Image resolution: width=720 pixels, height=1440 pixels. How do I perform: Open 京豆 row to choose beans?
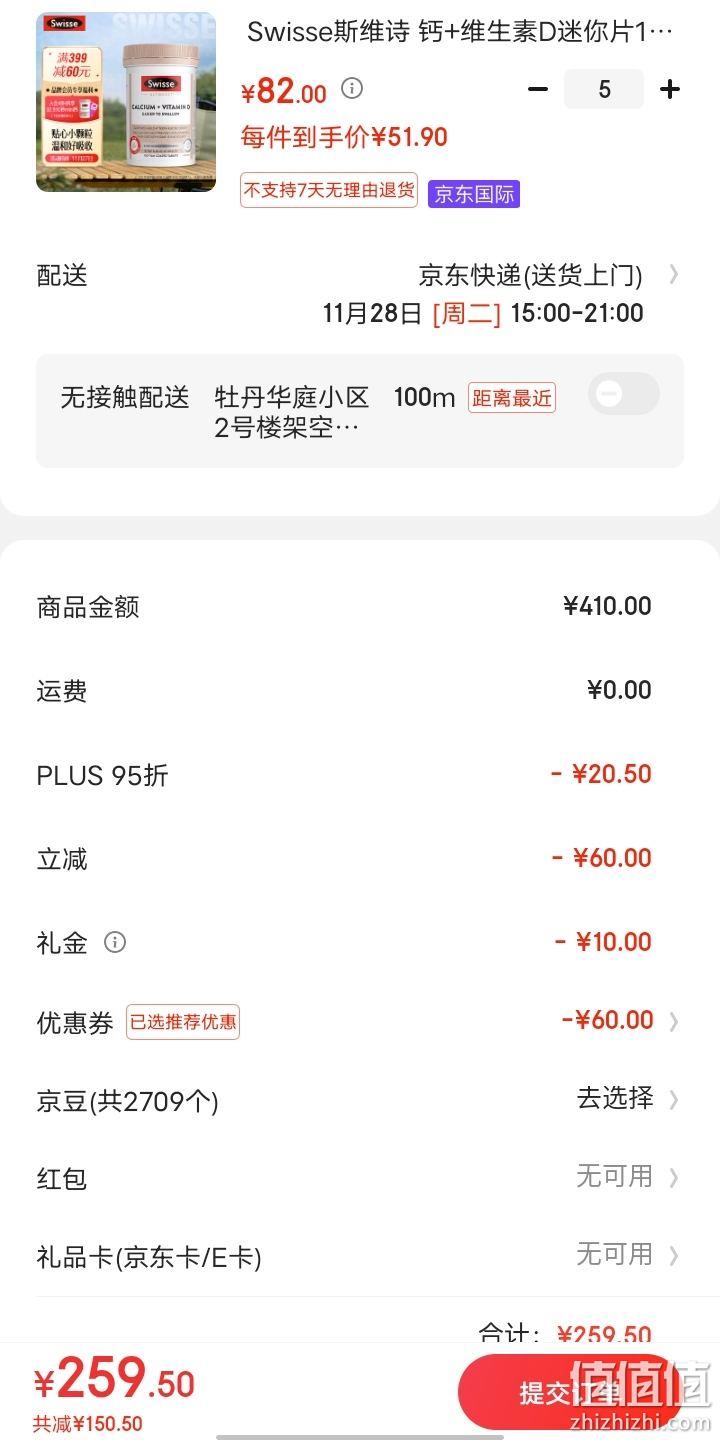point(360,1100)
